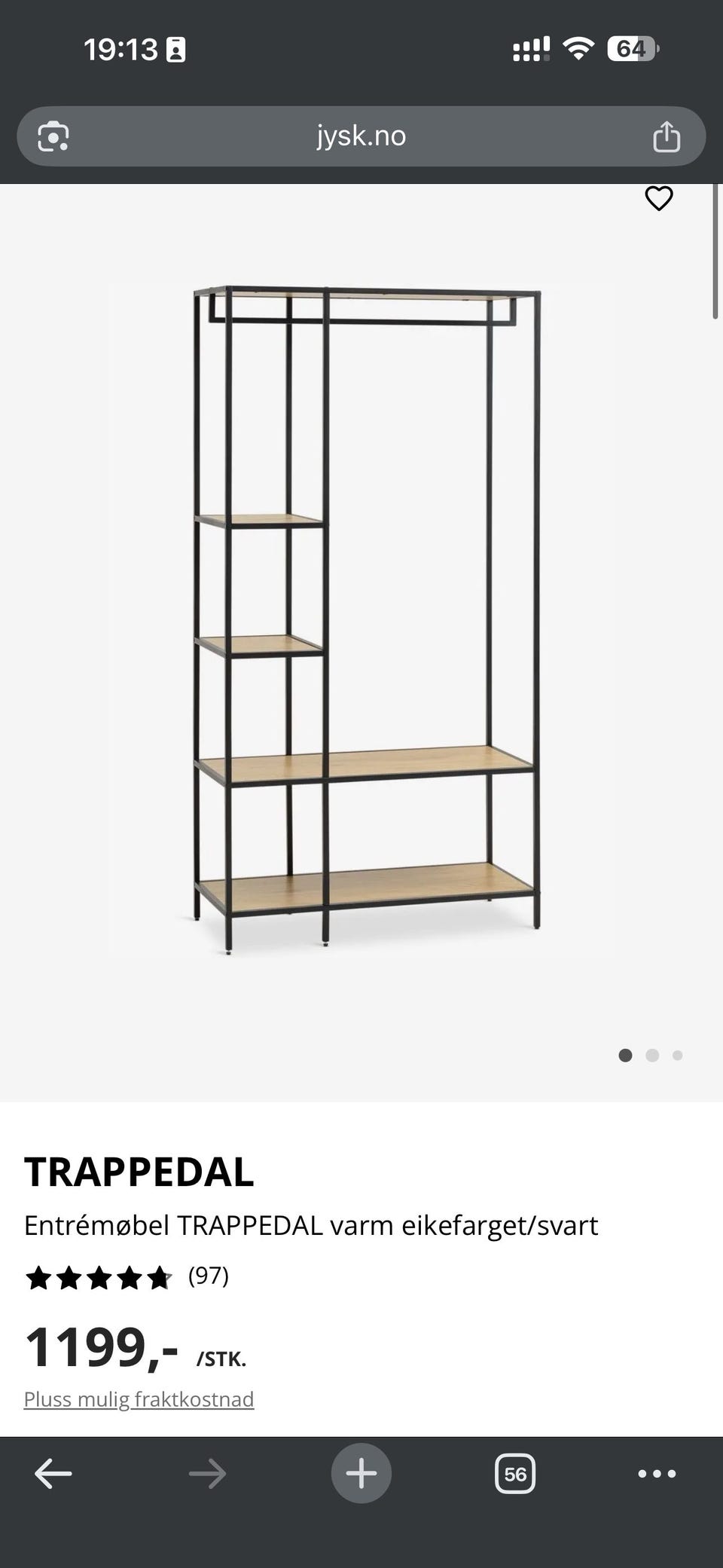The image size is (723, 1568).
Task: Add TRAPPEDAL to favorites with heart icon
Action: (658, 199)
